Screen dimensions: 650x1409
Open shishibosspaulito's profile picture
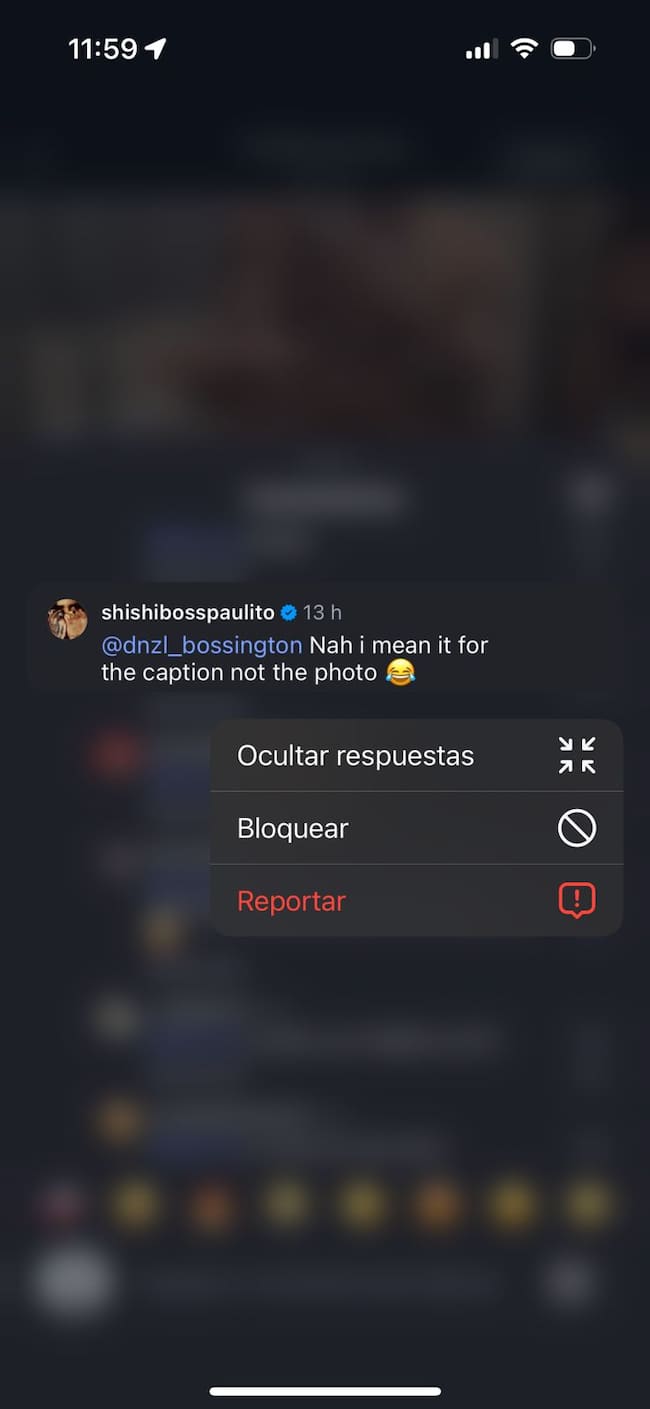click(68, 619)
